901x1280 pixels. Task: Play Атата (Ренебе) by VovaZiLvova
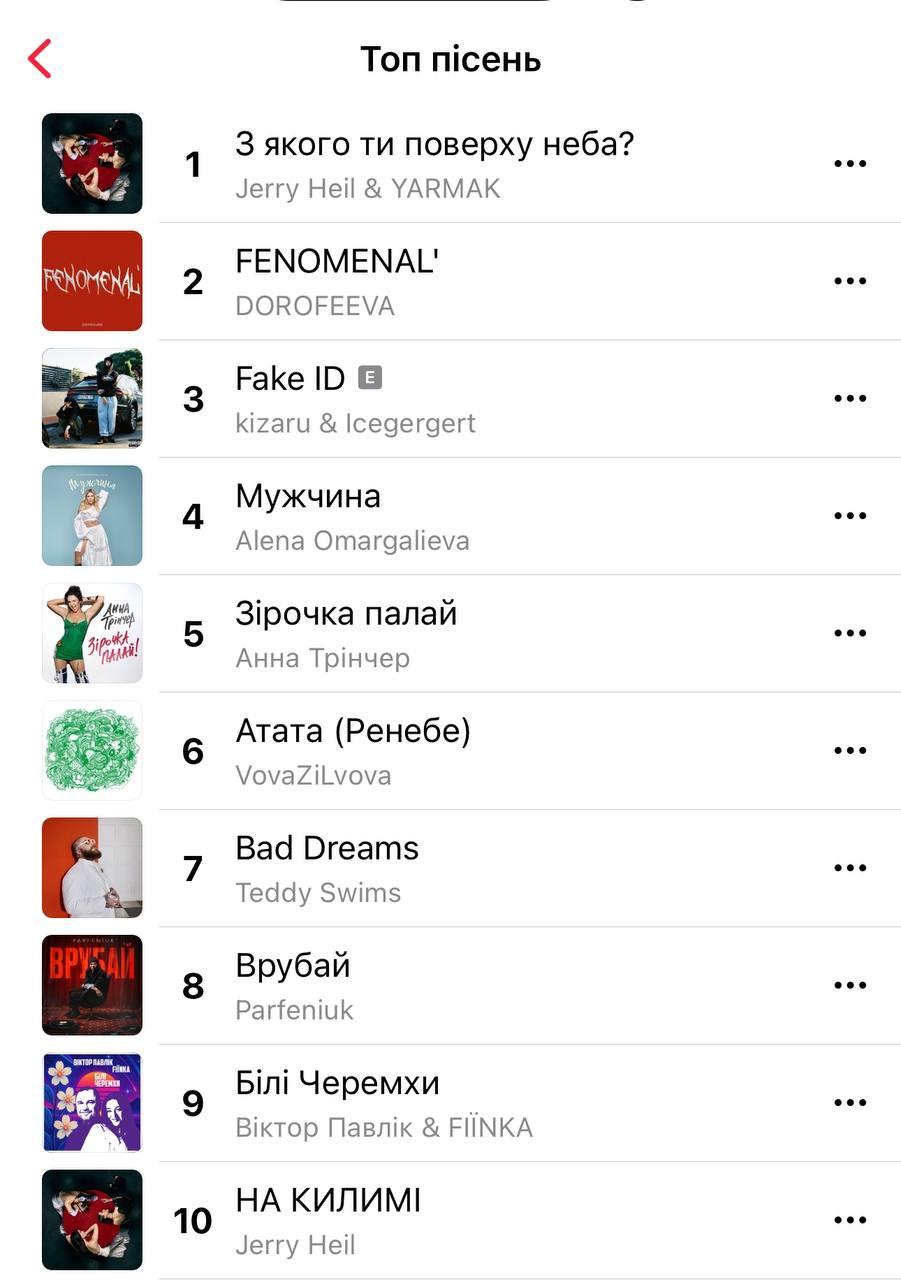click(x=352, y=751)
